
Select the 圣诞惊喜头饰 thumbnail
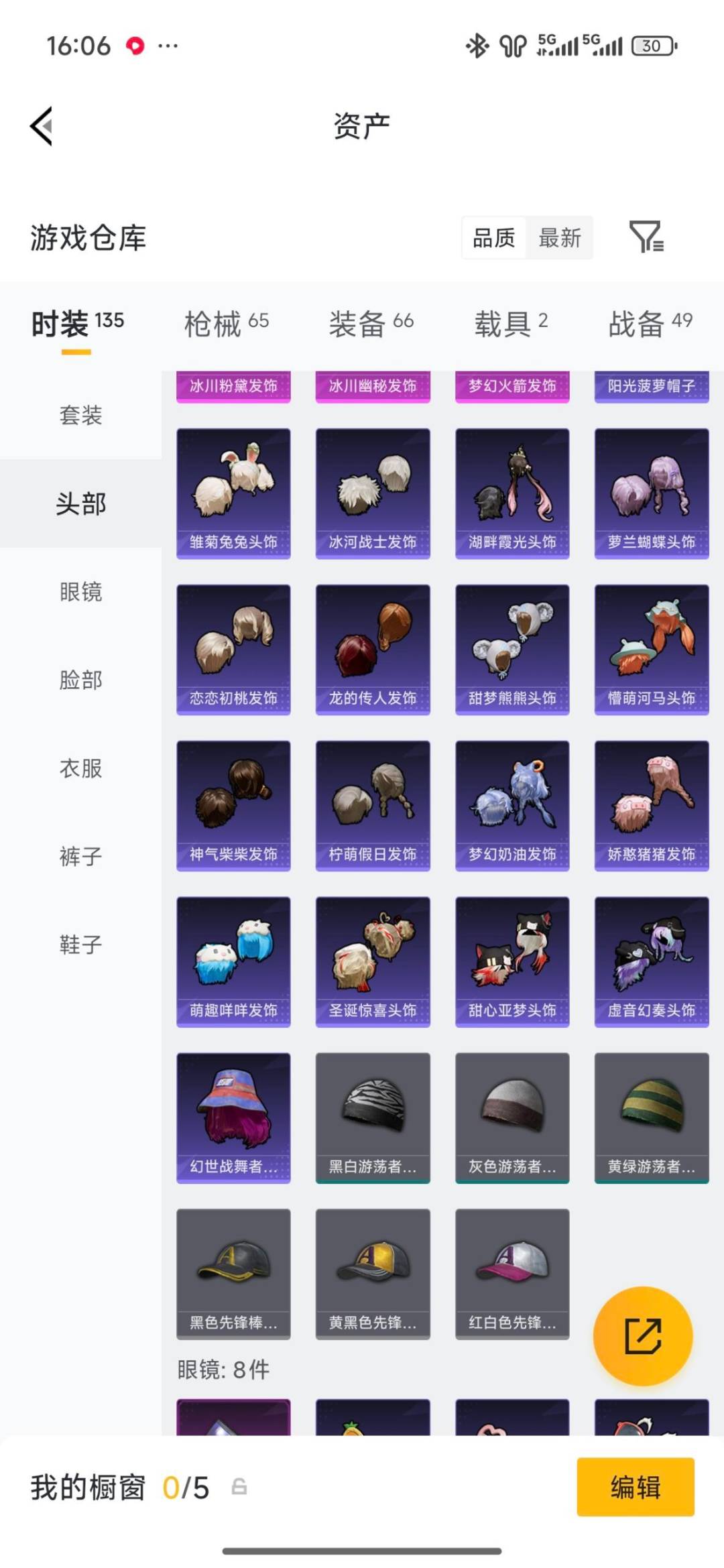[x=372, y=962]
